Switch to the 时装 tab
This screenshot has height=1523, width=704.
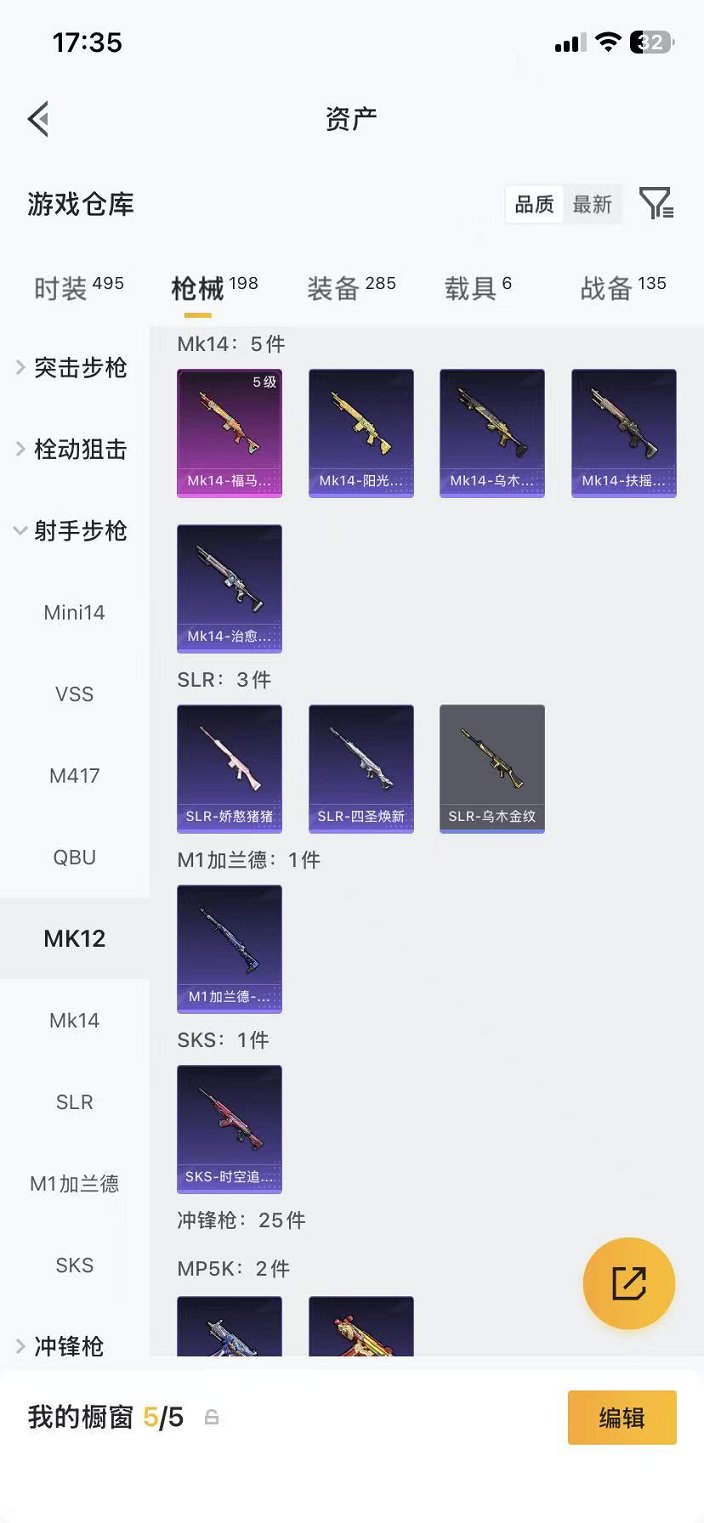pyautogui.click(x=78, y=288)
